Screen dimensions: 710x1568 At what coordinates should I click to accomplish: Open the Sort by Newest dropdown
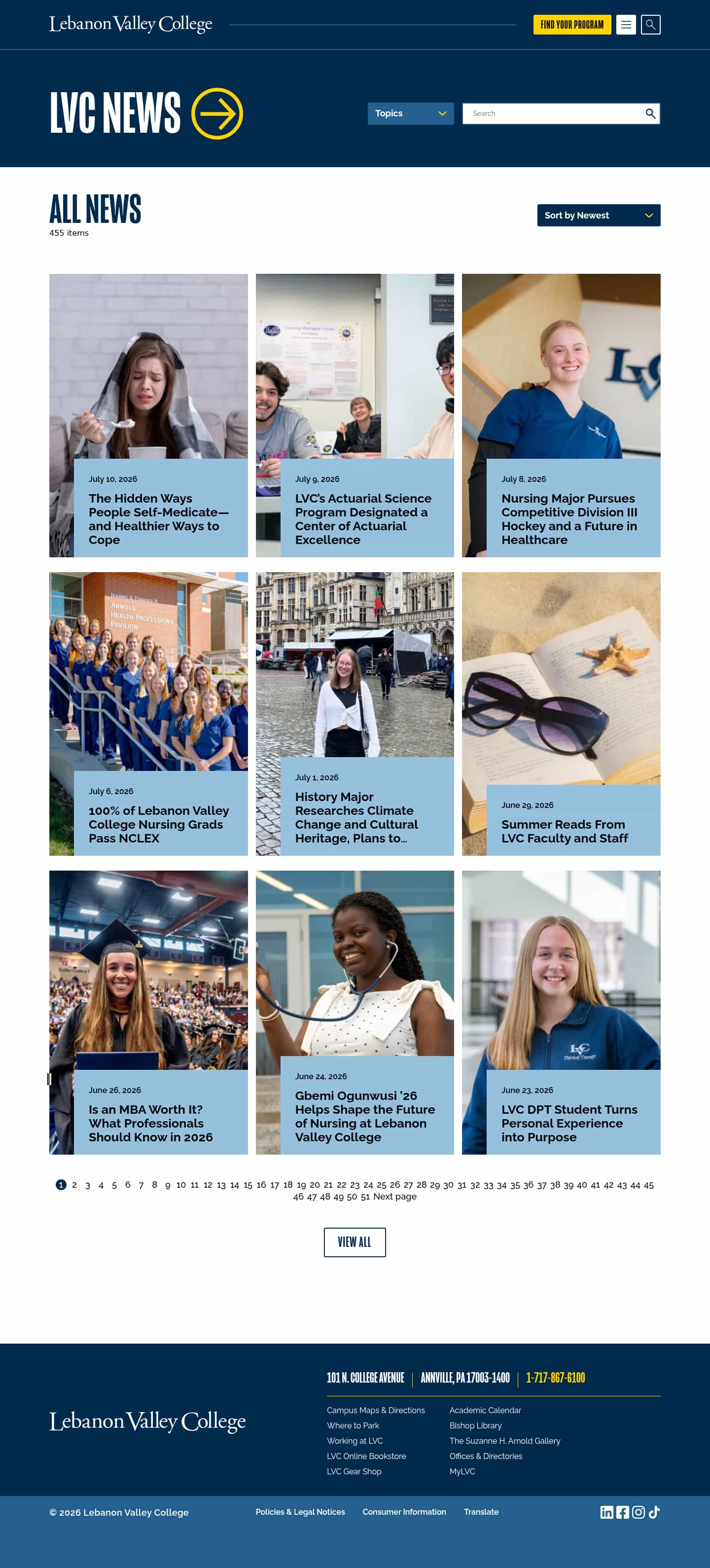[599, 216]
